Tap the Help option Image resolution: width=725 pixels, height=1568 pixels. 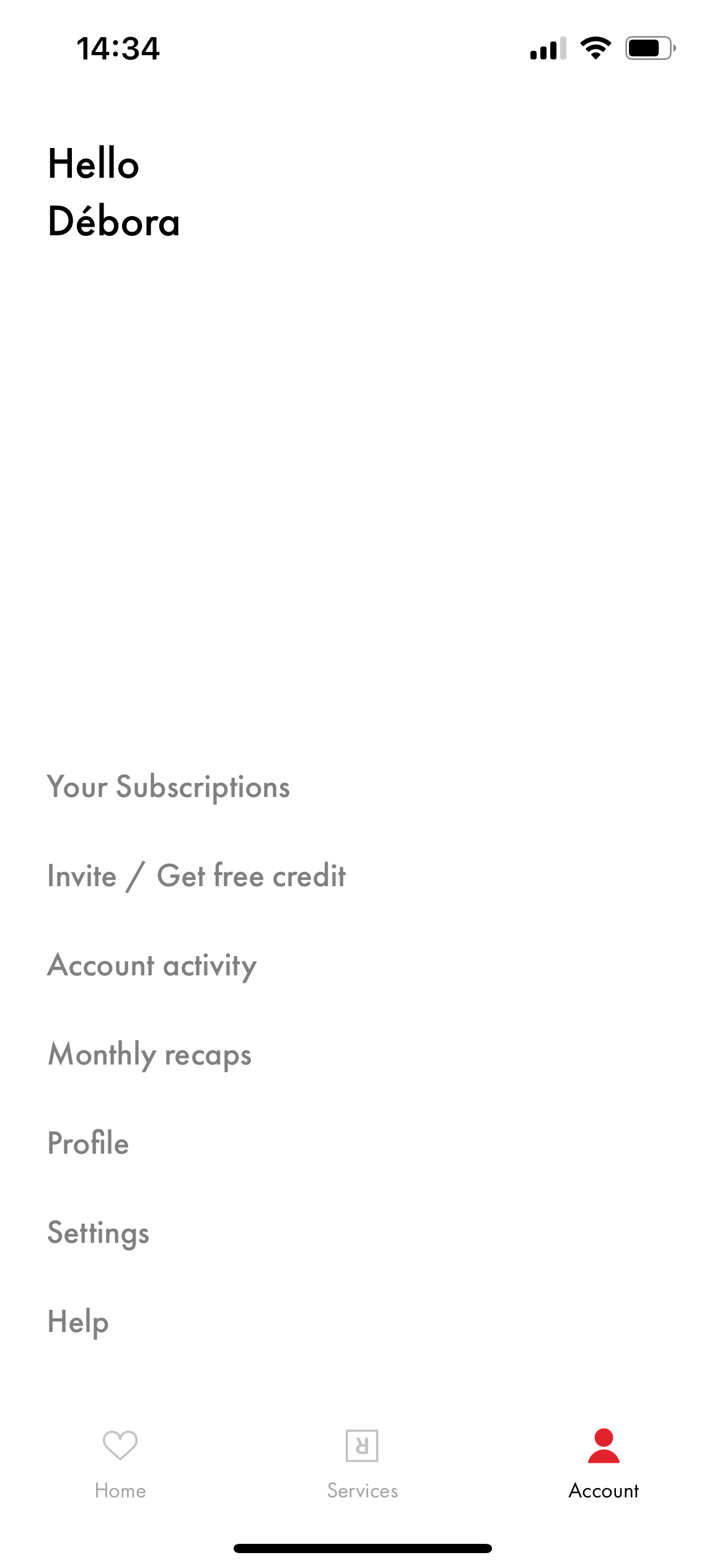coord(79,1322)
